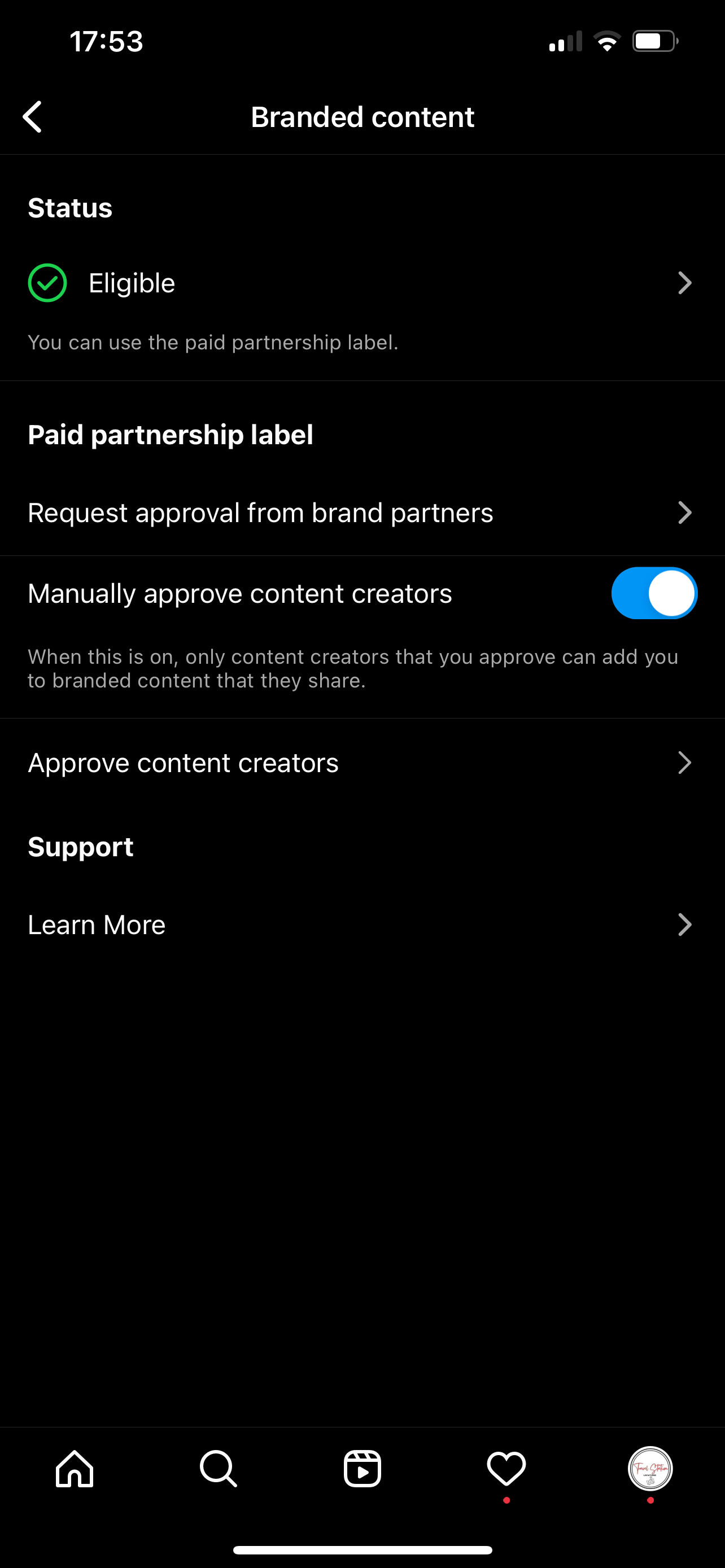
Task: Open Request approval from brand partners
Action: [x=362, y=513]
